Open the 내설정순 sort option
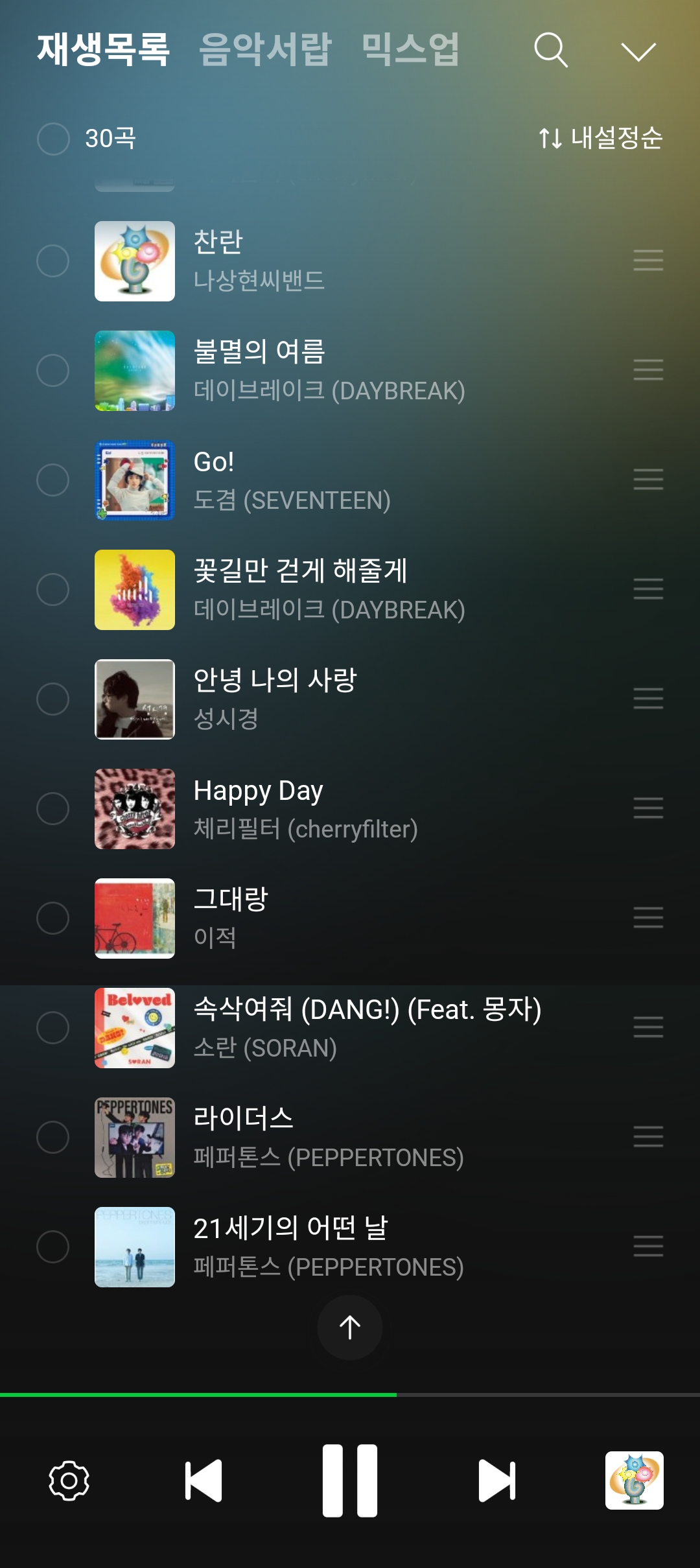This screenshot has width=700, height=1568. point(600,138)
